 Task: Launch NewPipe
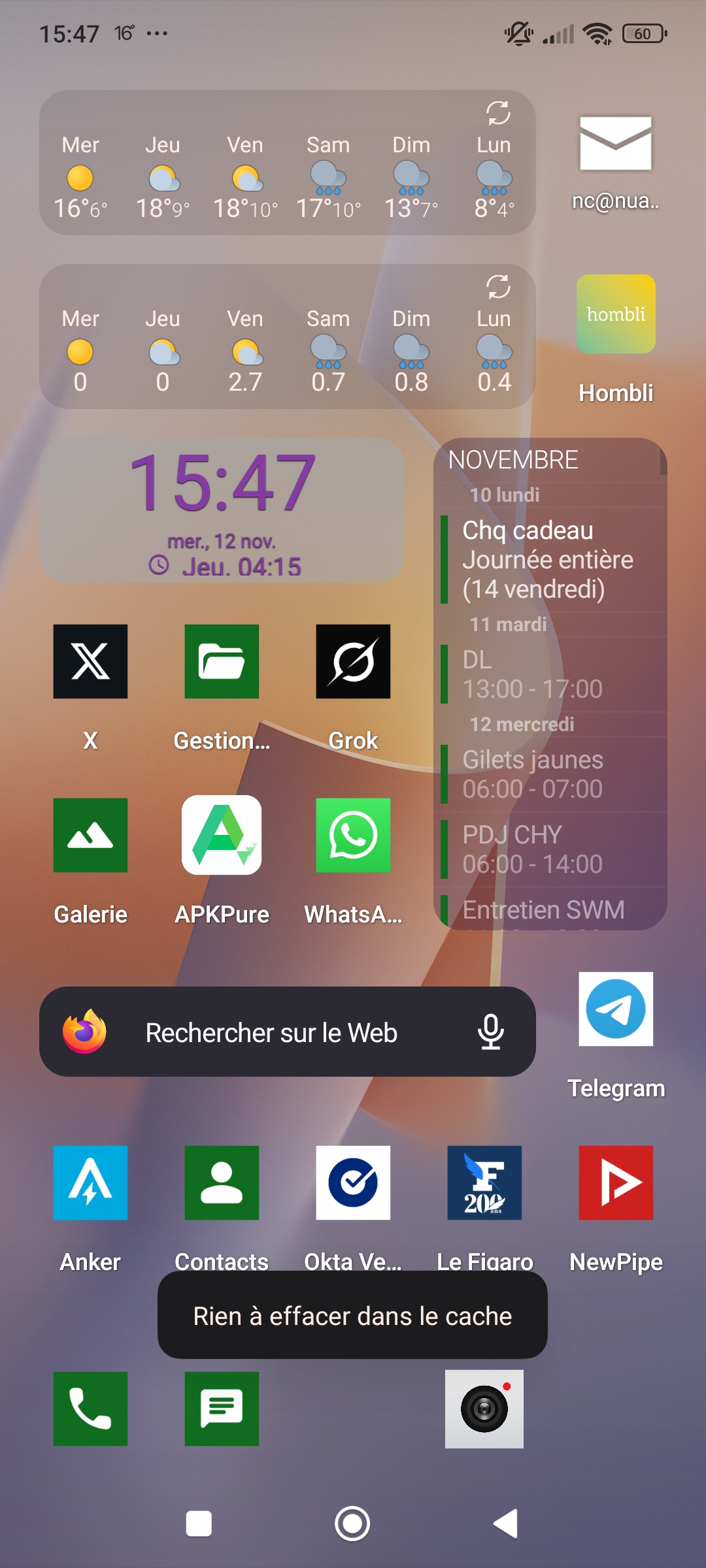pos(615,1183)
